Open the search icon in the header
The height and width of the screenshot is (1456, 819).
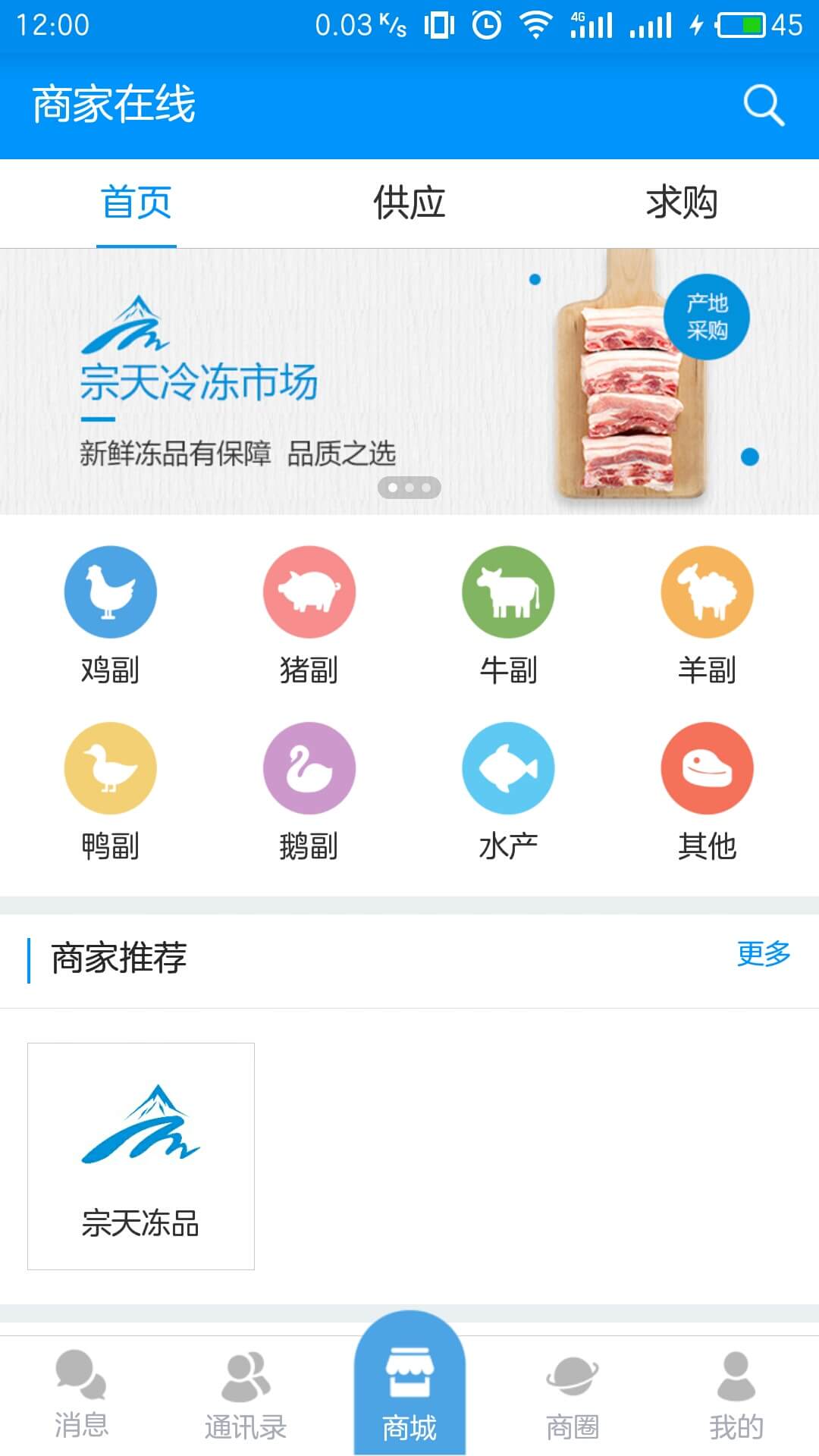coord(763,105)
